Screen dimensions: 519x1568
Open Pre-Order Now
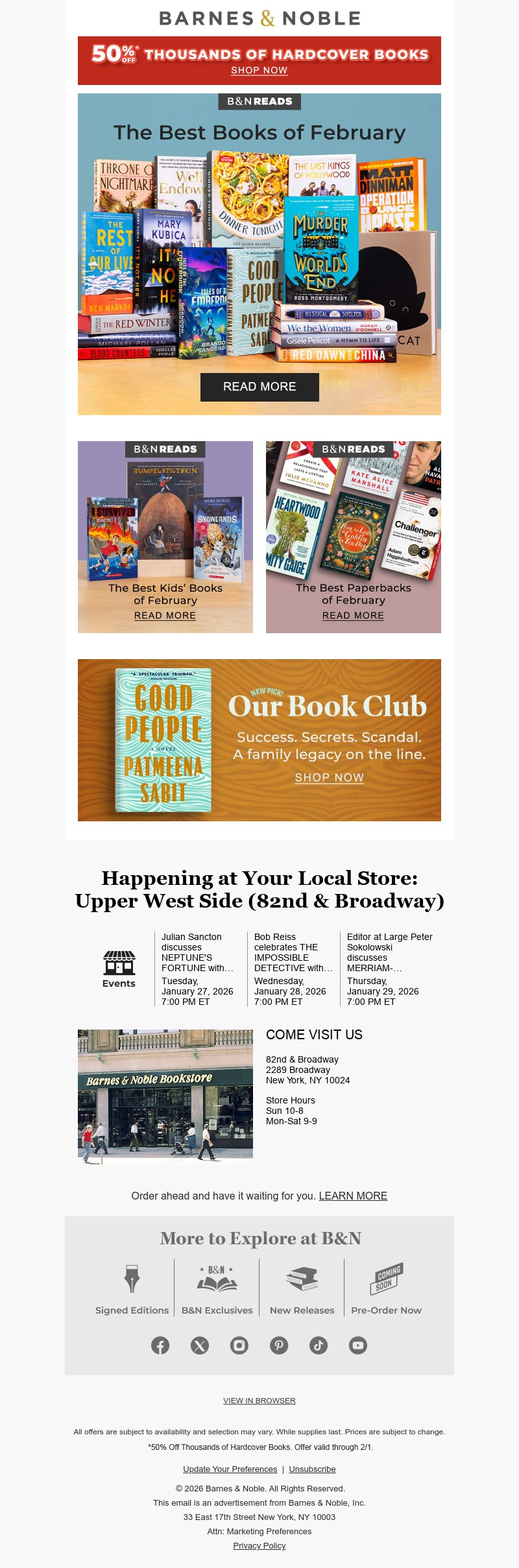pyautogui.click(x=386, y=1288)
